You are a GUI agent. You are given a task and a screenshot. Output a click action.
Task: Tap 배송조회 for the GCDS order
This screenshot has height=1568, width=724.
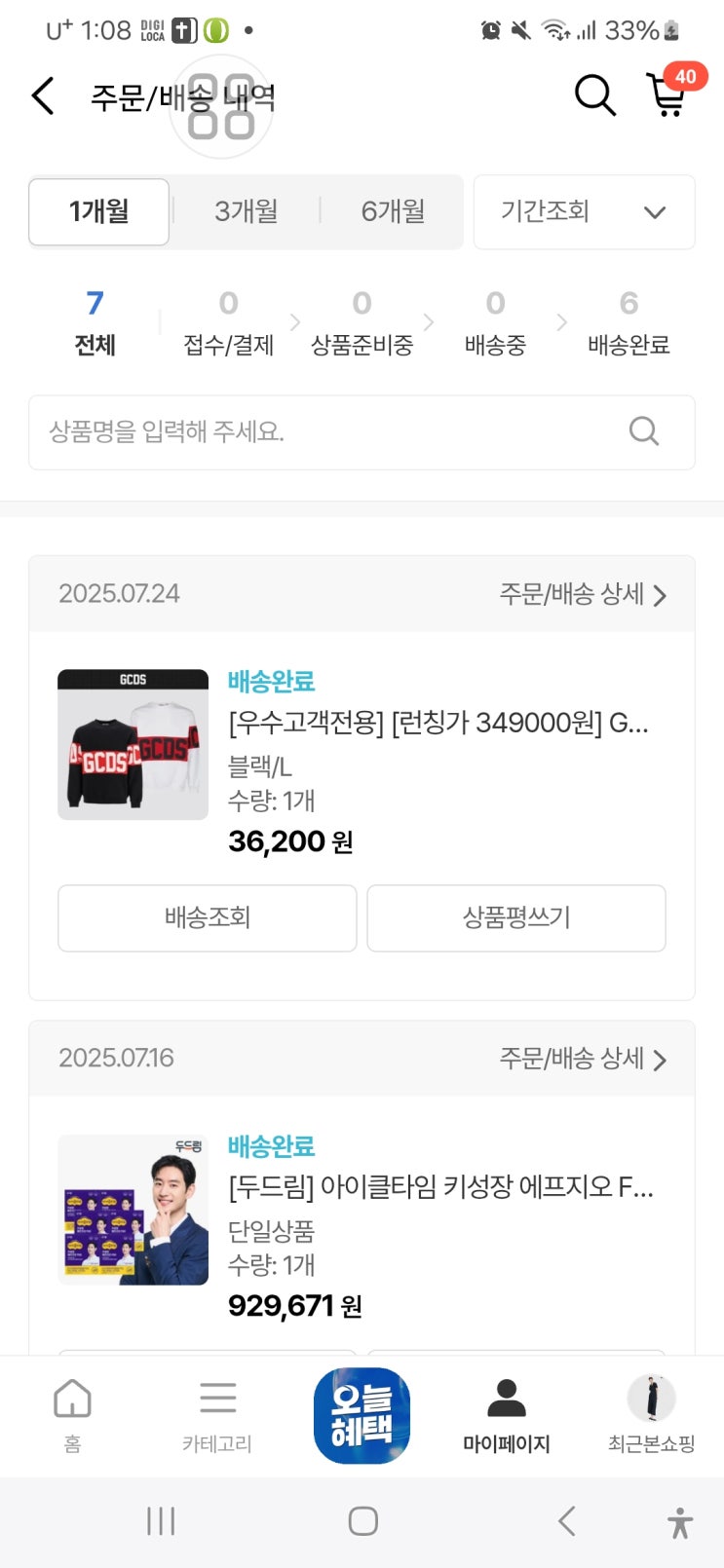click(208, 917)
